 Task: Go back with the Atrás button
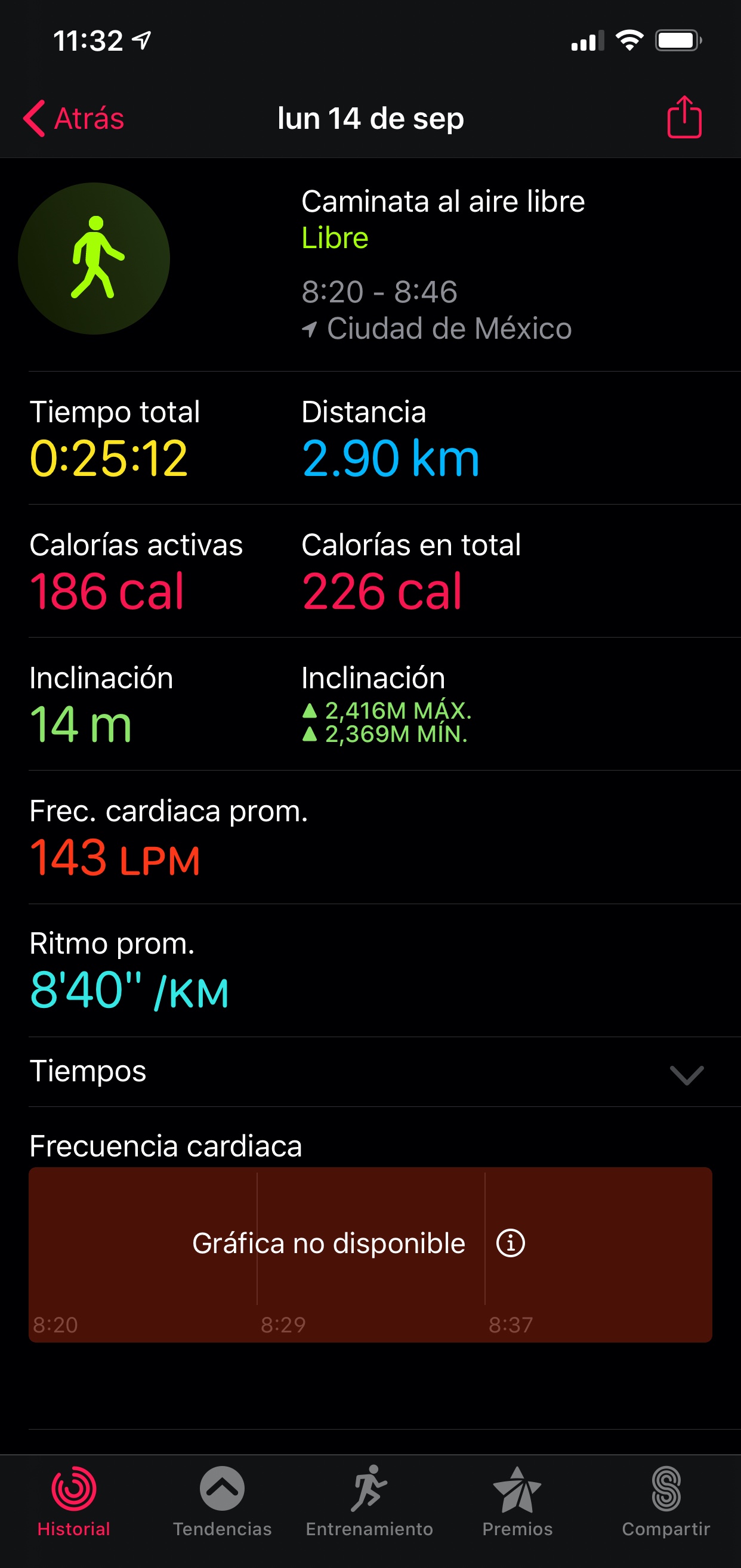73,118
